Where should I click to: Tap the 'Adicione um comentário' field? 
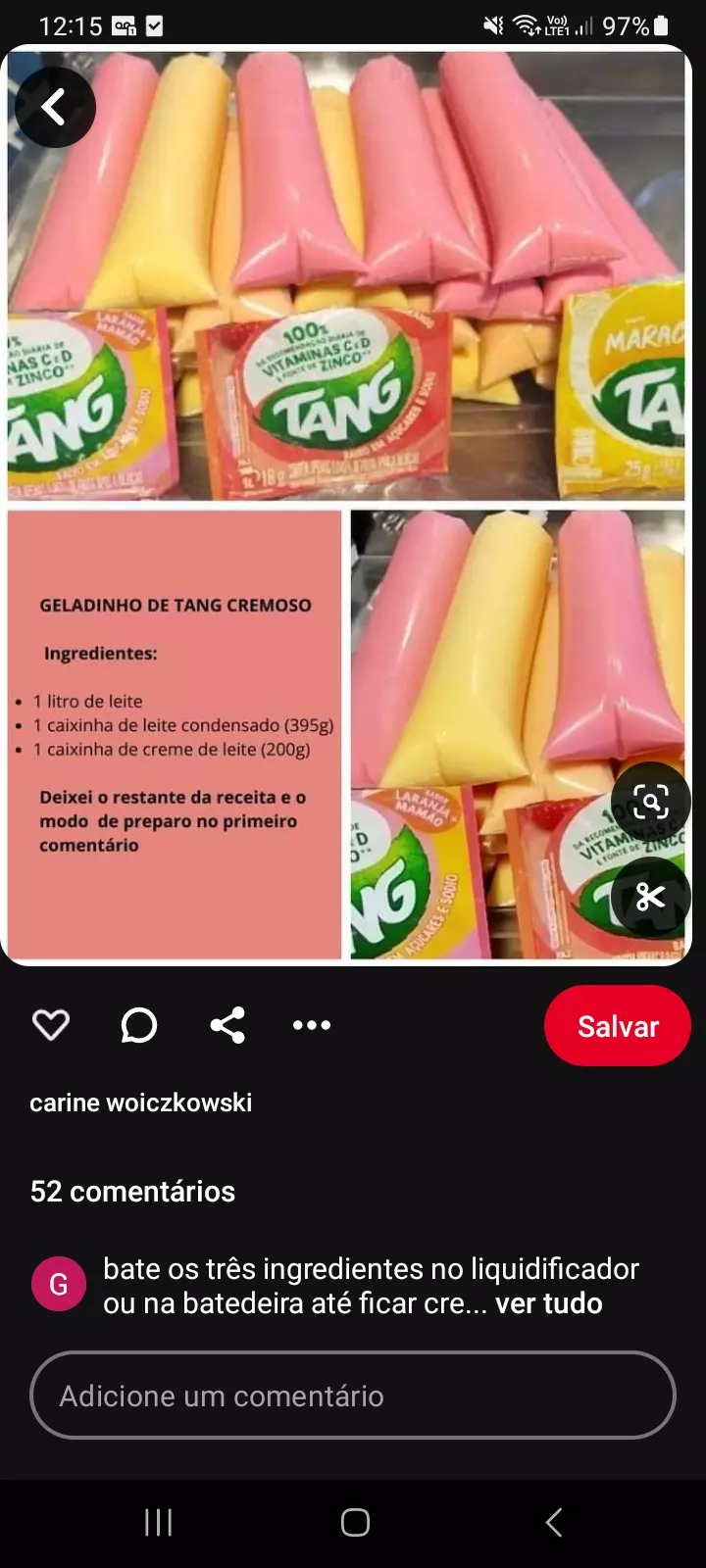point(353,1396)
